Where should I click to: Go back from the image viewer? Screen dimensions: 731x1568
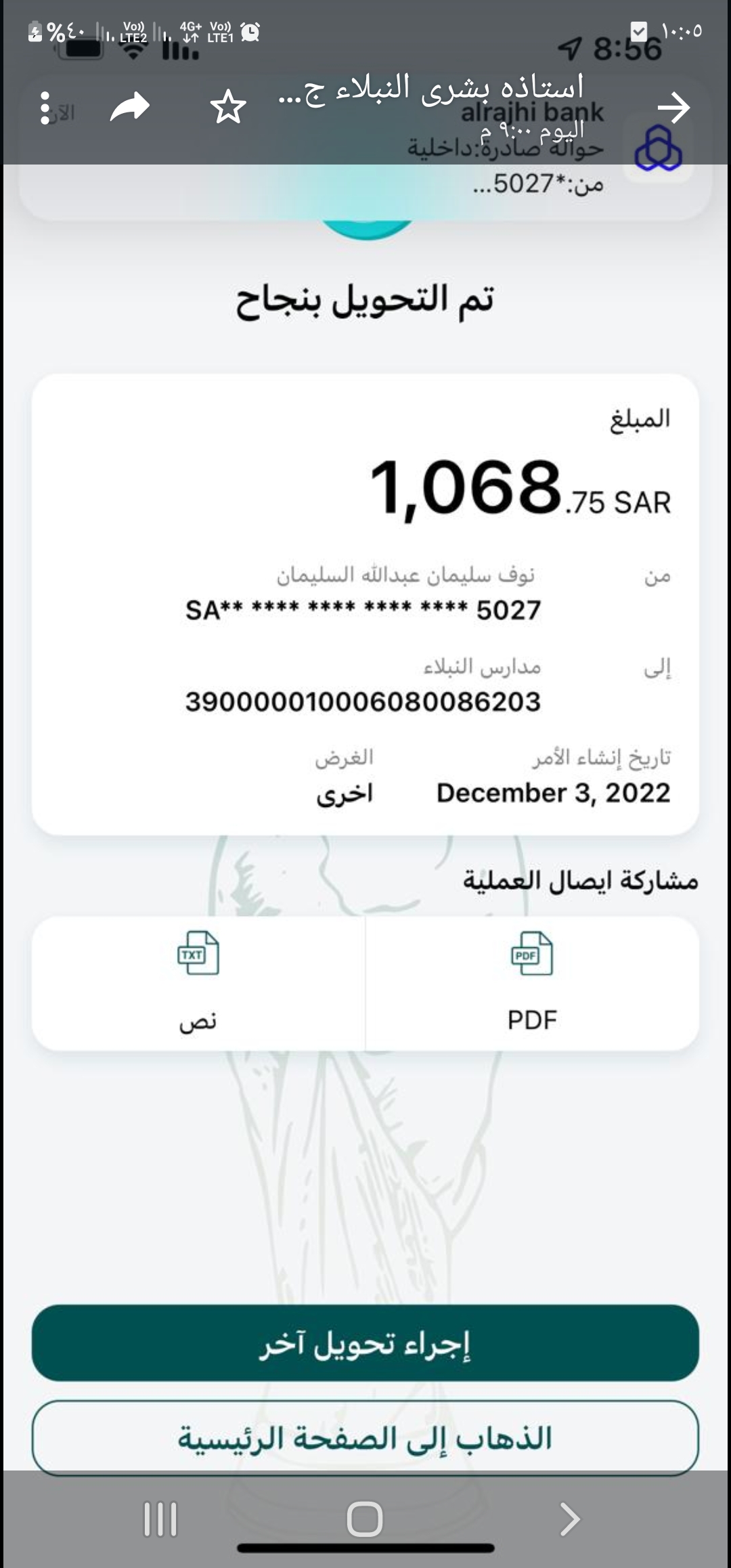(x=673, y=108)
